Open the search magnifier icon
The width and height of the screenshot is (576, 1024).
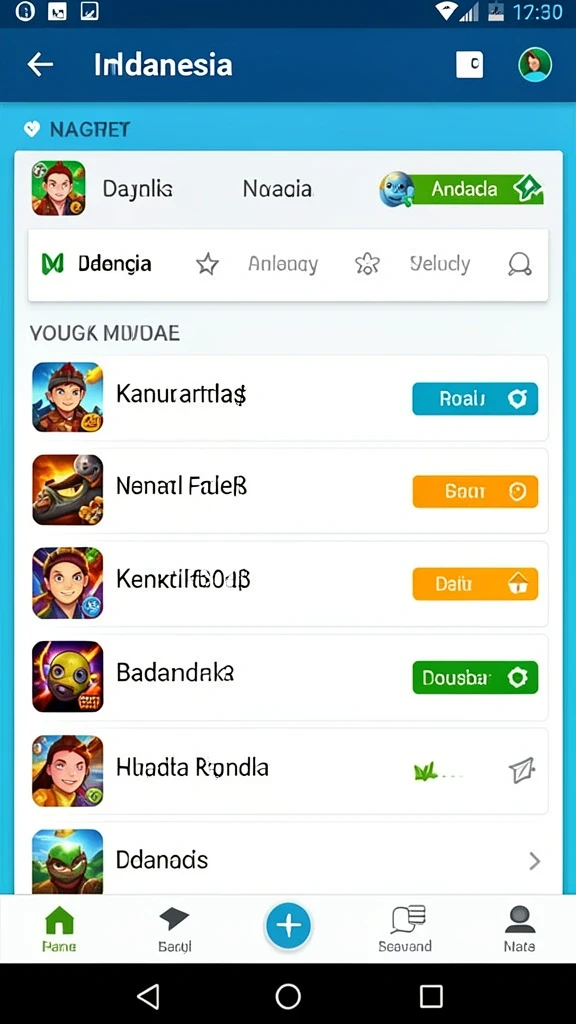click(520, 264)
